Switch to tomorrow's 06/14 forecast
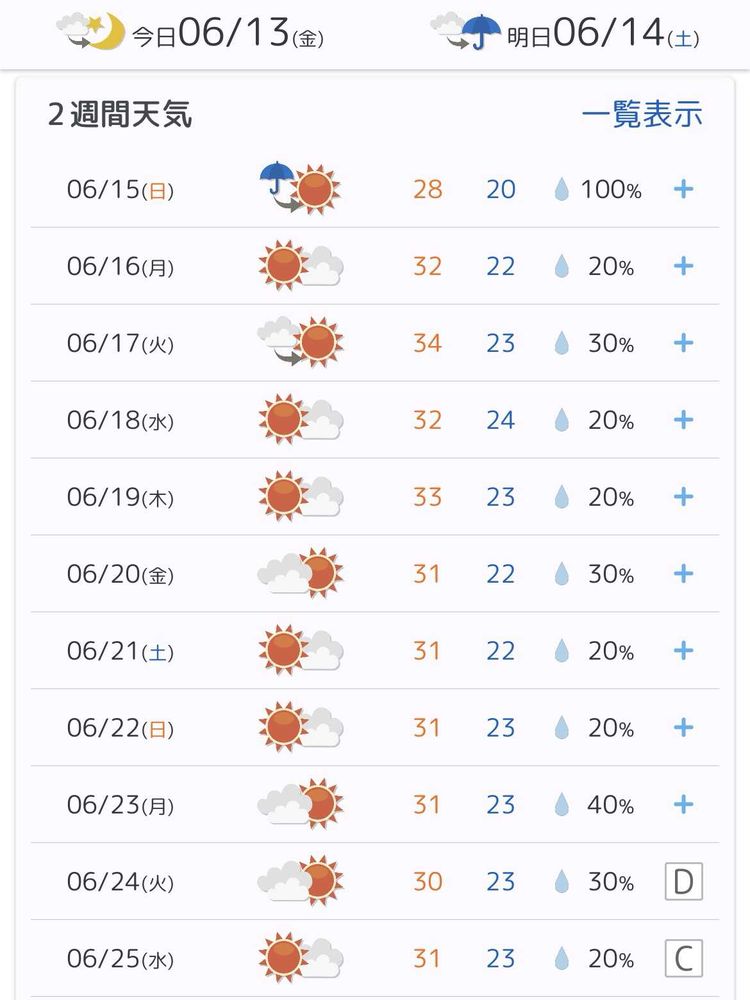This screenshot has height=1000, width=750. 565,35
